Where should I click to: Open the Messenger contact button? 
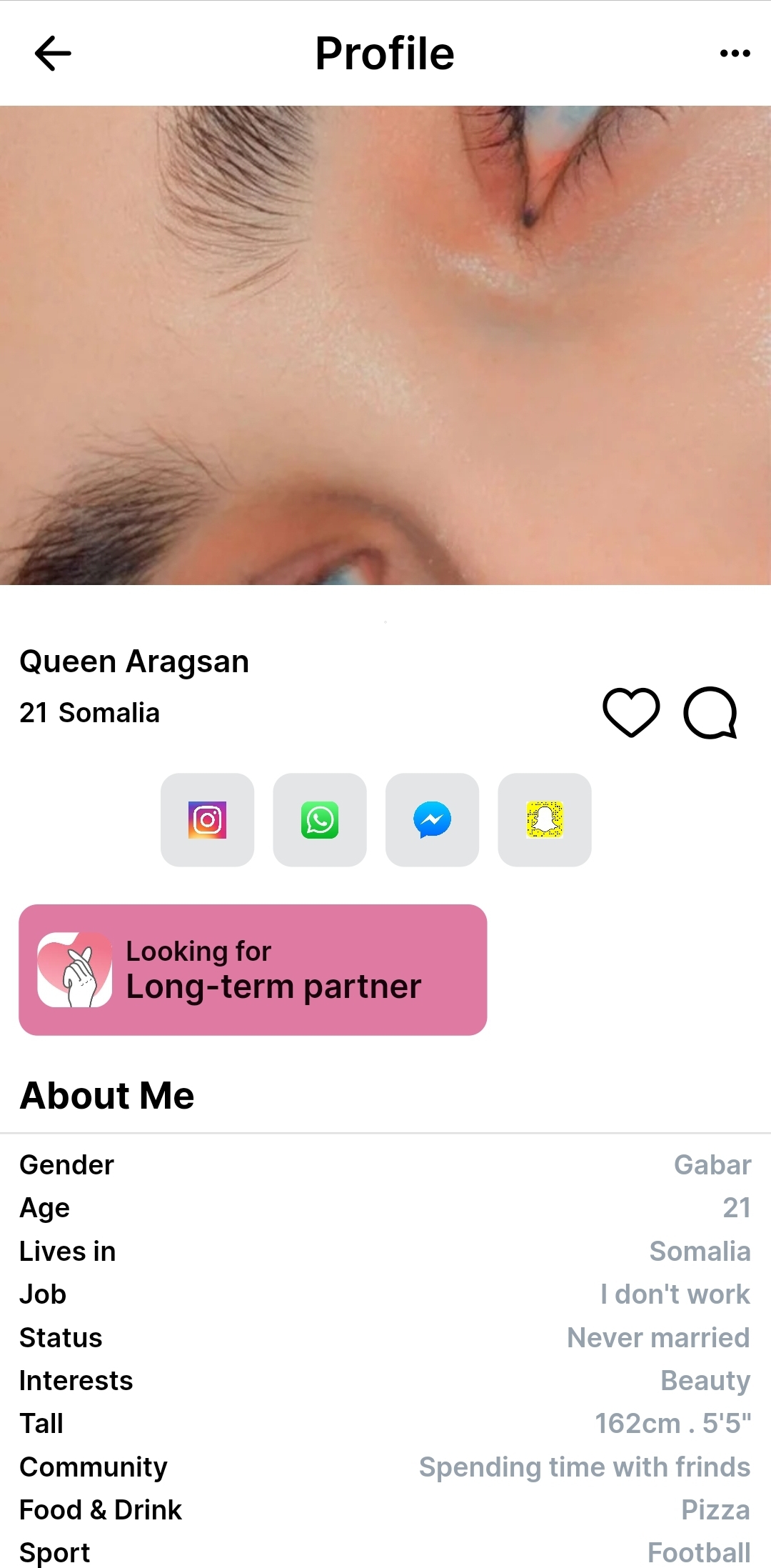pyautogui.click(x=432, y=819)
